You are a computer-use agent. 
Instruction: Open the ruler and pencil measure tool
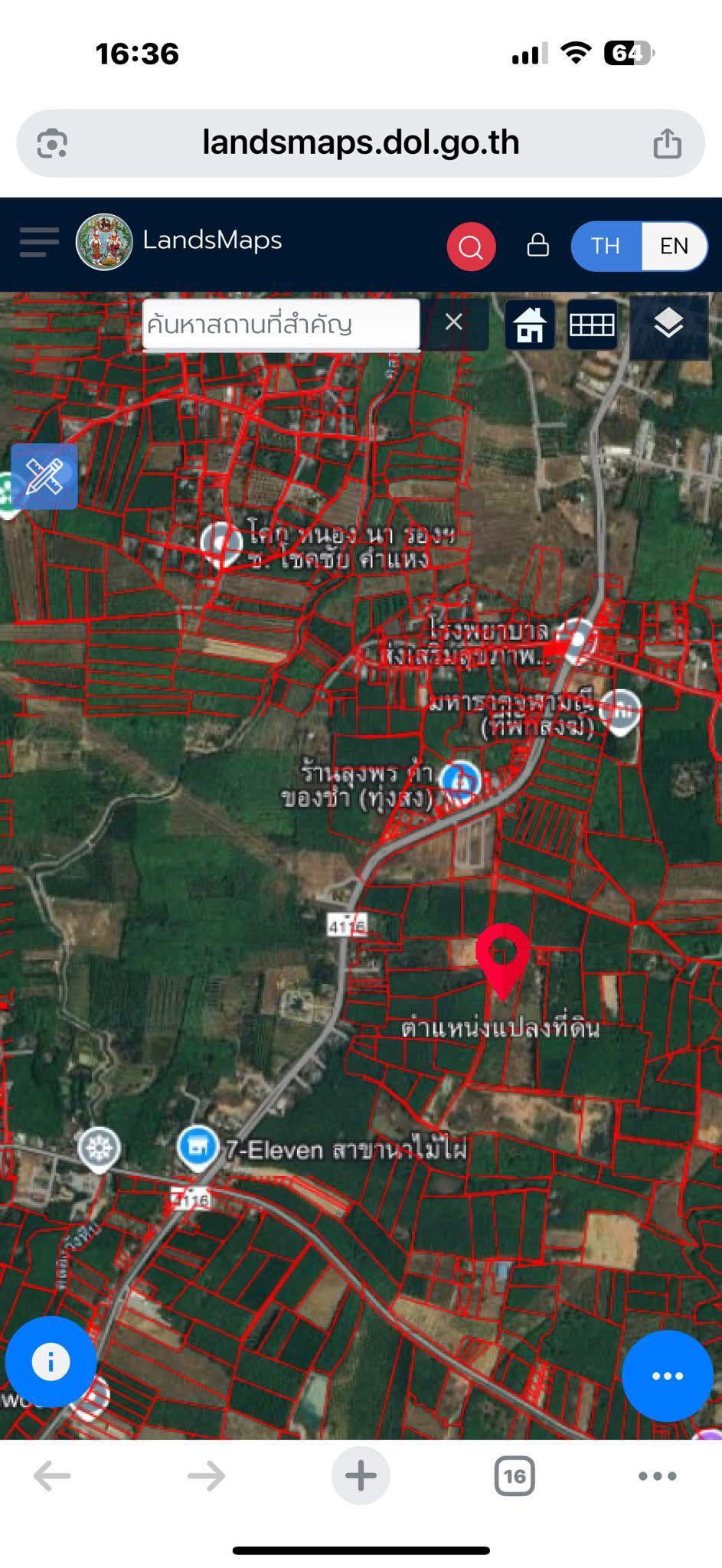click(x=44, y=476)
